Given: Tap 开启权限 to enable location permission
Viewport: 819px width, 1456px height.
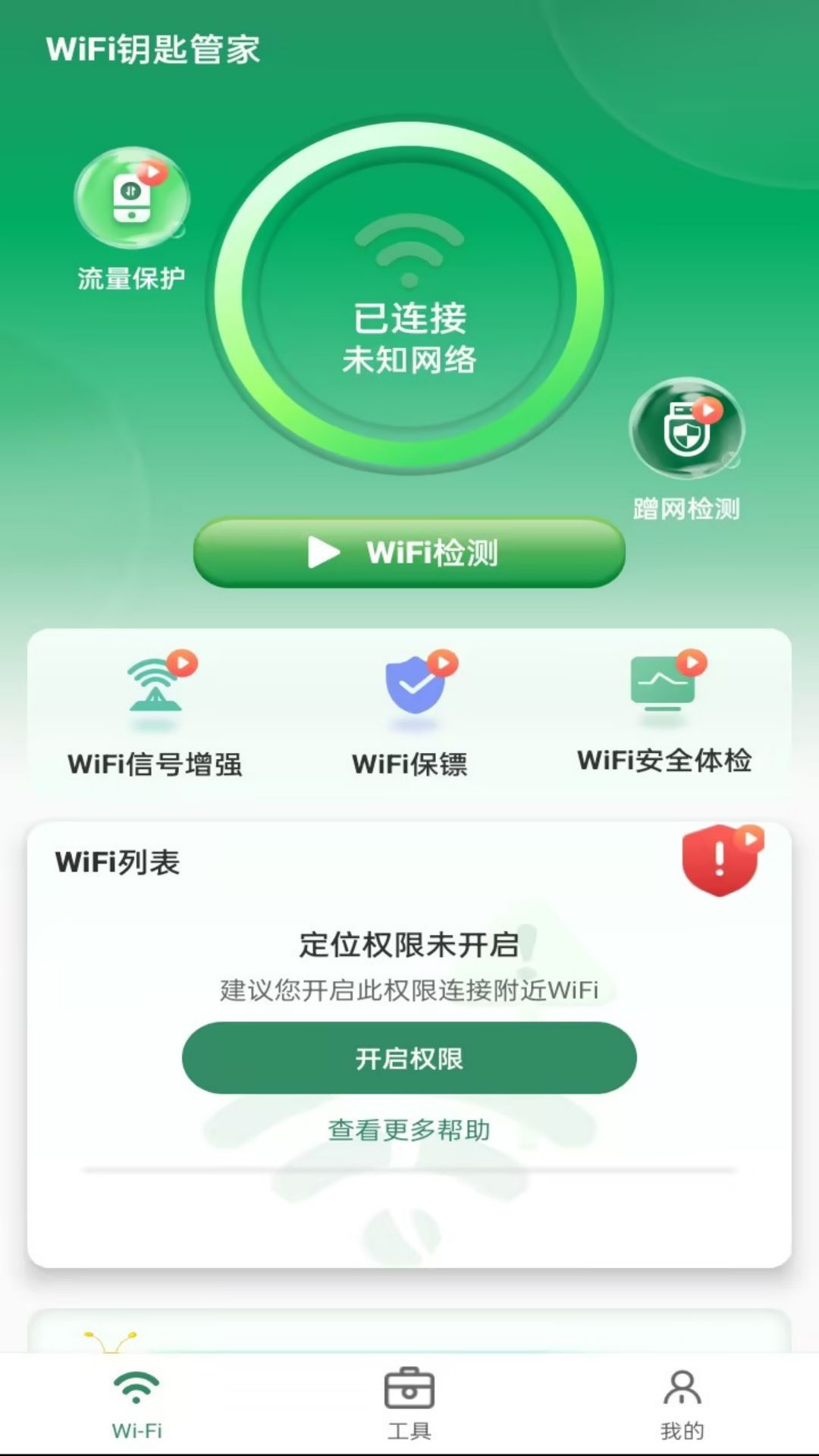Looking at the screenshot, I should pyautogui.click(x=409, y=1058).
